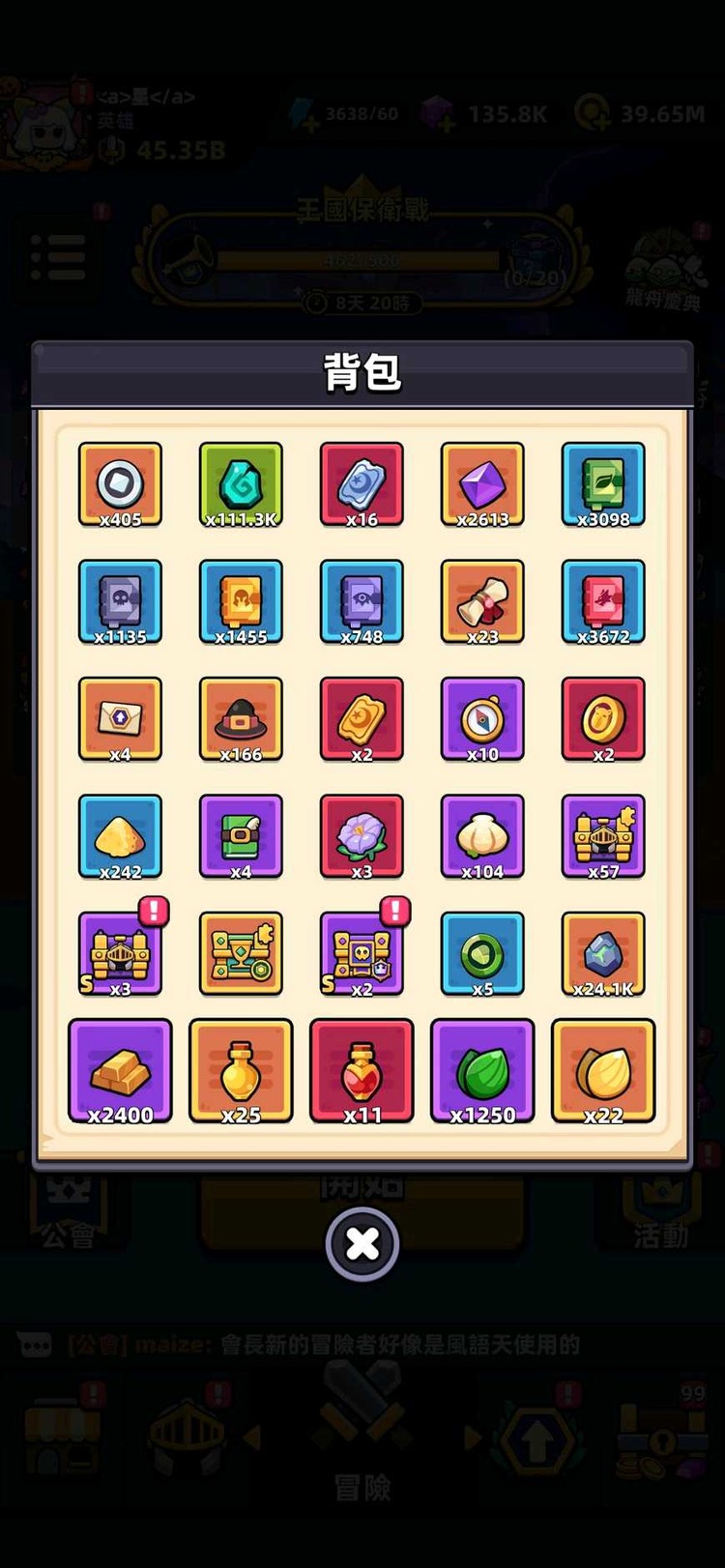This screenshot has height=1568, width=725.
Task: Open the red heart potion x11
Action: pyautogui.click(x=362, y=1071)
